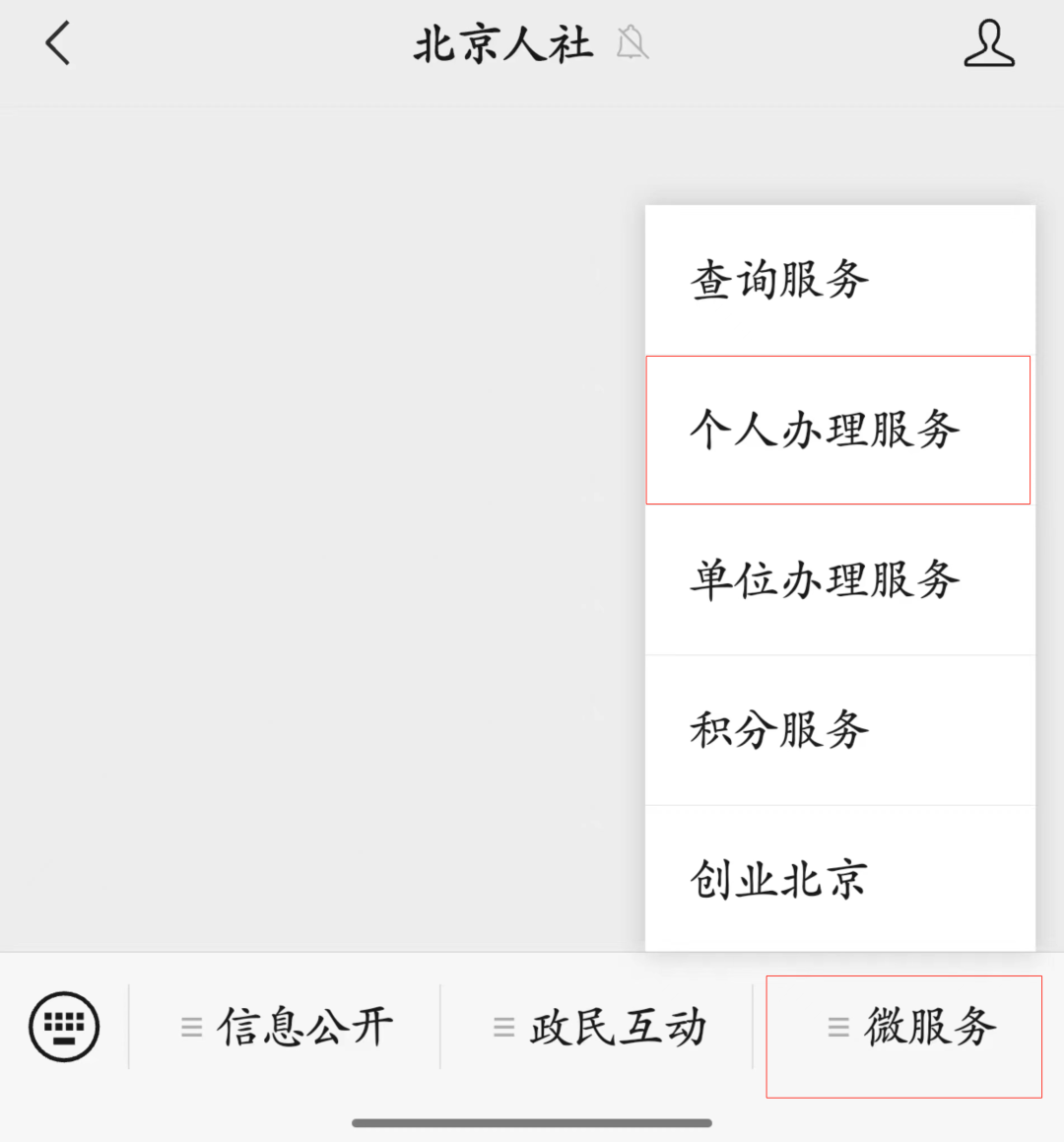1064x1142 pixels.
Task: Choose 单位办理服务
Action: 838,579
